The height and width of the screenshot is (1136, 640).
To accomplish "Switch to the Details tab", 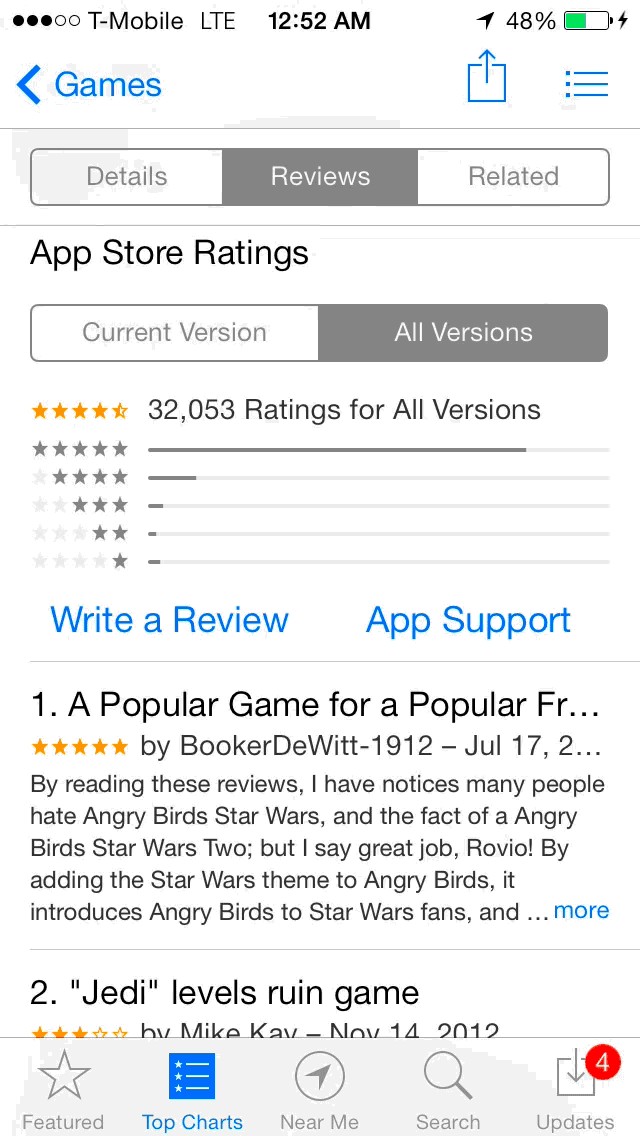I will (127, 177).
